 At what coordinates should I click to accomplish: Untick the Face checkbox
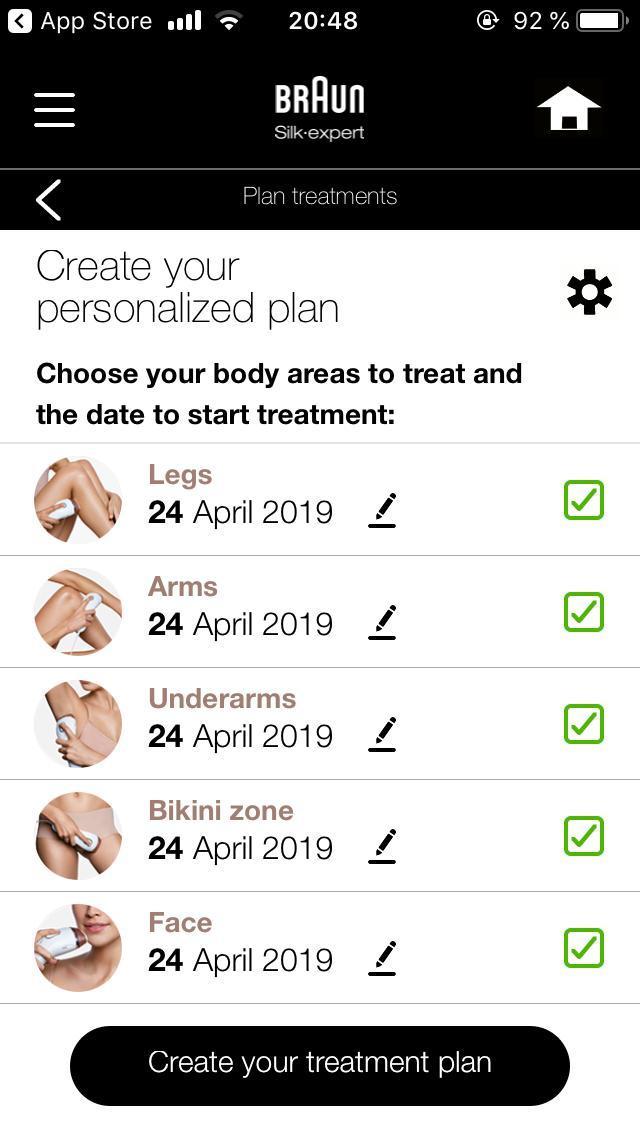coord(584,948)
